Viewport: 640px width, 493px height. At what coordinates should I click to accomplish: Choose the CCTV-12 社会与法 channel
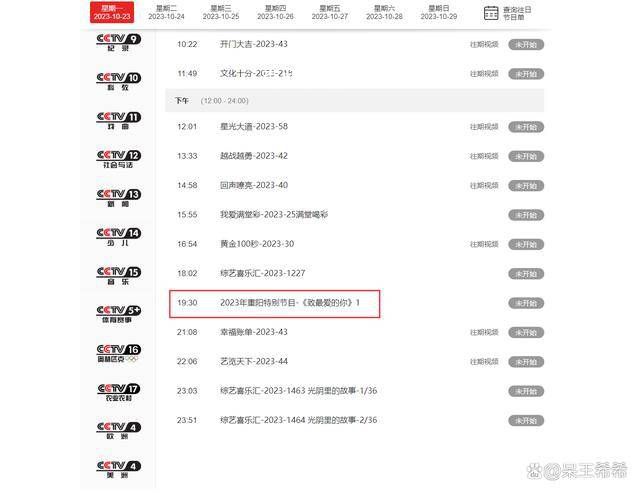[x=118, y=159]
